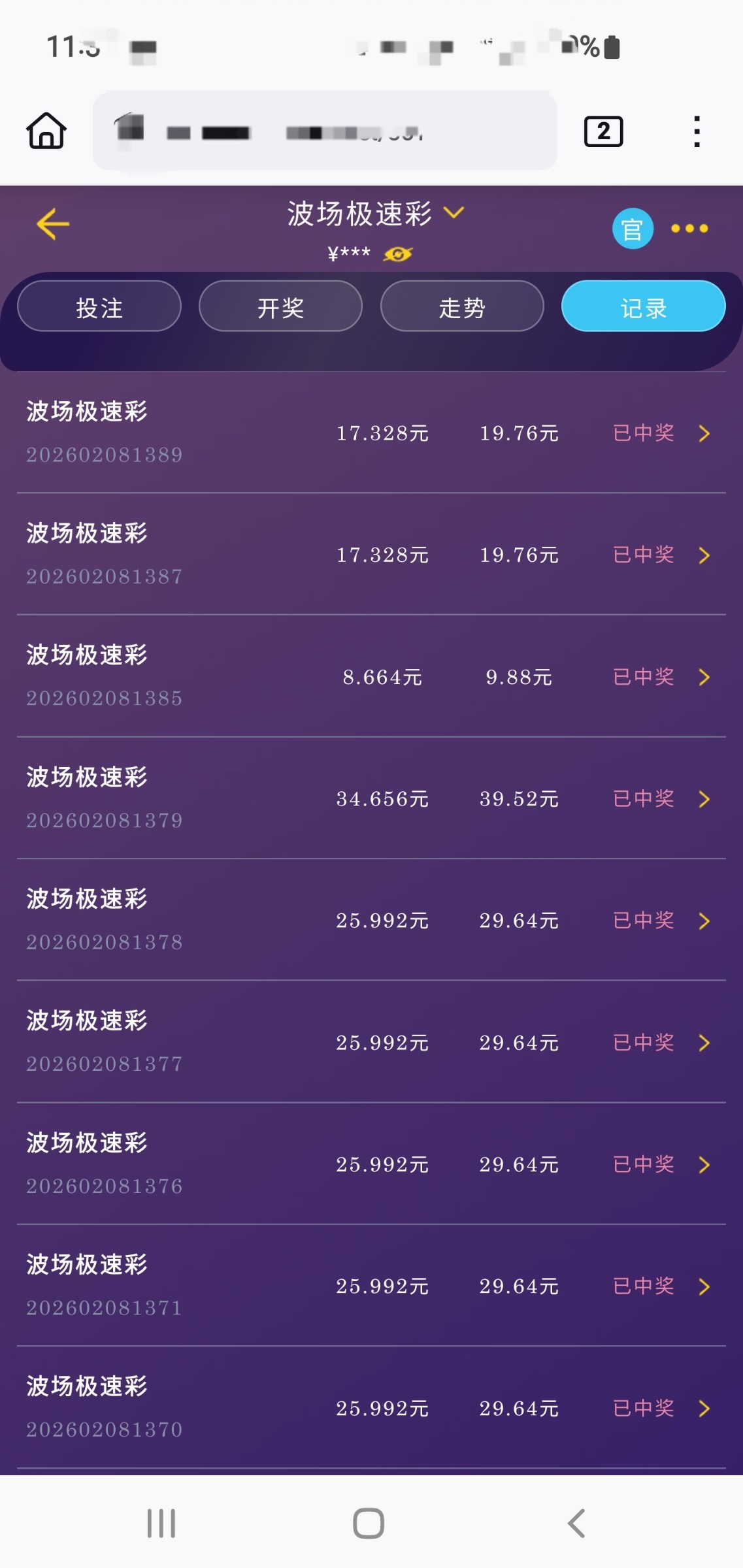Tap the browser home icon

coord(44,131)
